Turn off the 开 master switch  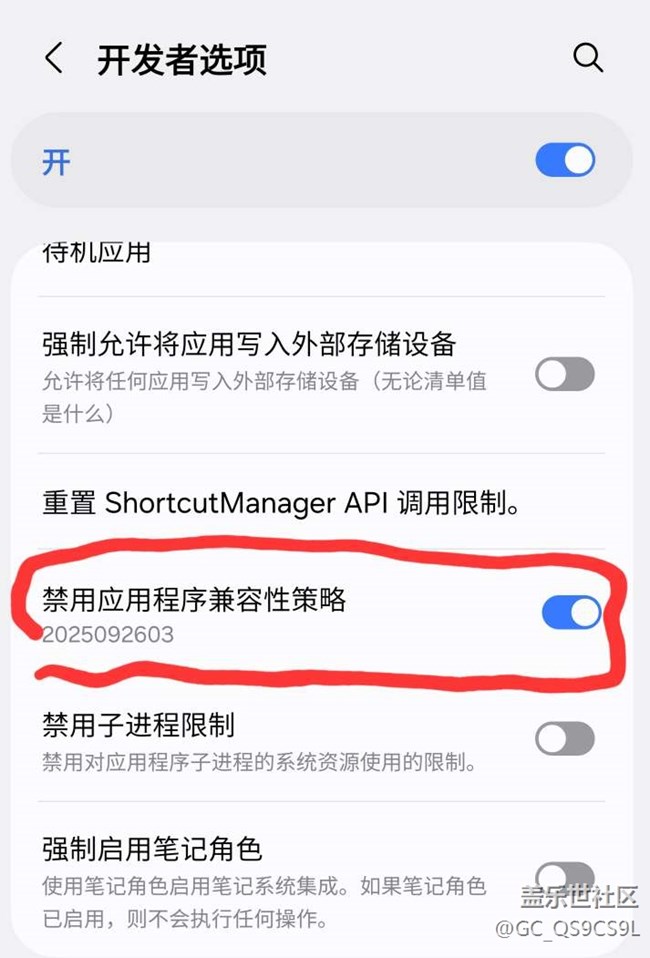(565, 161)
